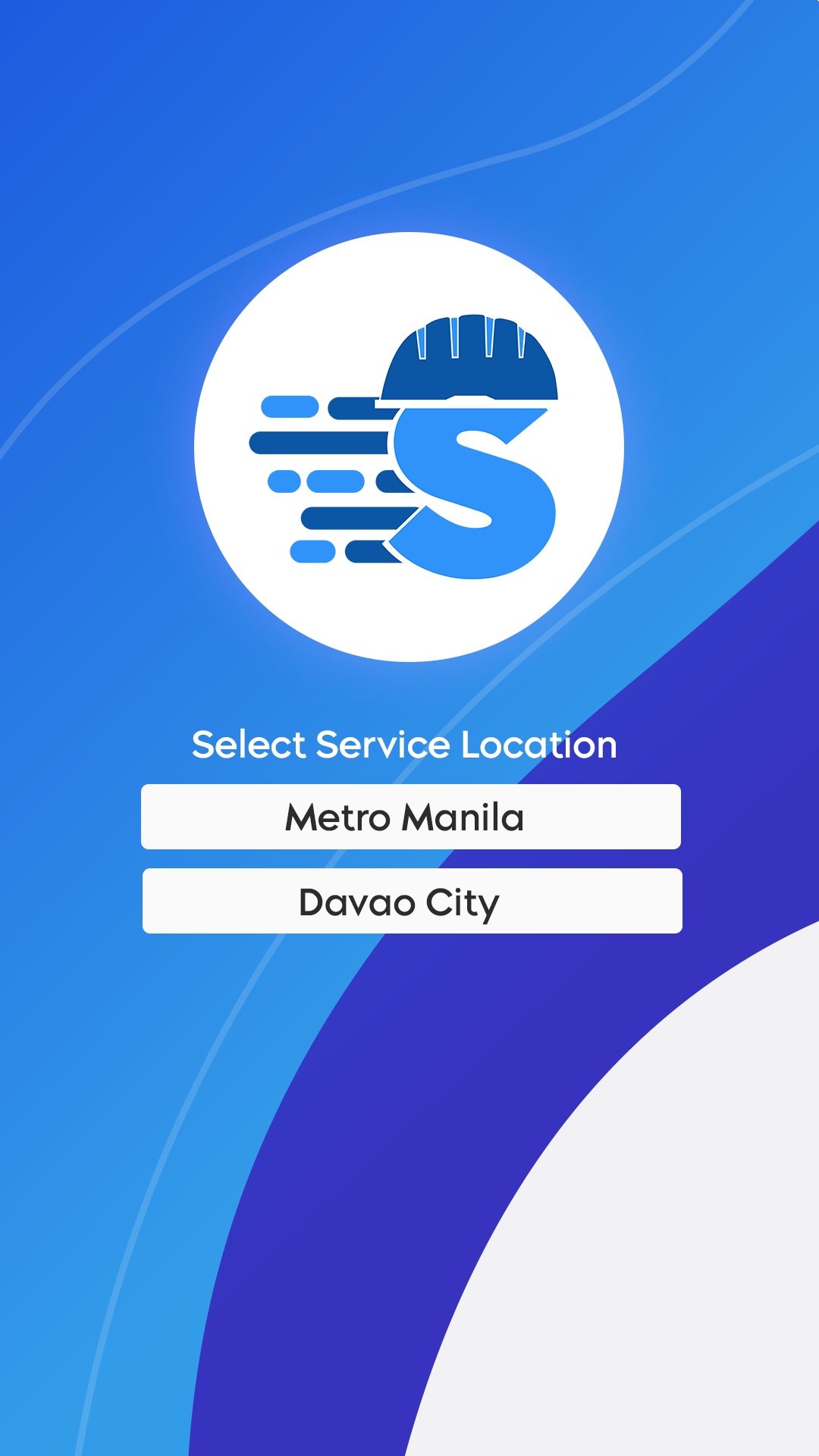The image size is (819, 1456).
Task: Select Metro Manila as service location
Action: pos(410,817)
